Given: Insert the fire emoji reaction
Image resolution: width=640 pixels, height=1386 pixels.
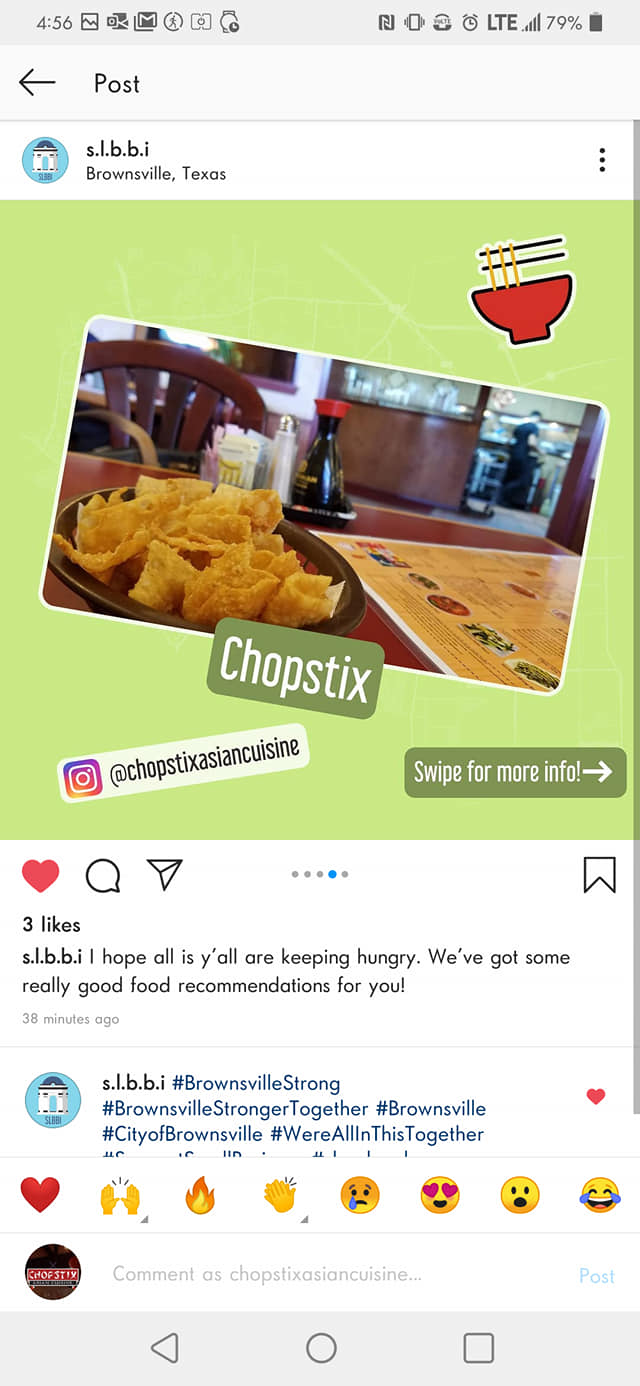Looking at the screenshot, I should [200, 1195].
